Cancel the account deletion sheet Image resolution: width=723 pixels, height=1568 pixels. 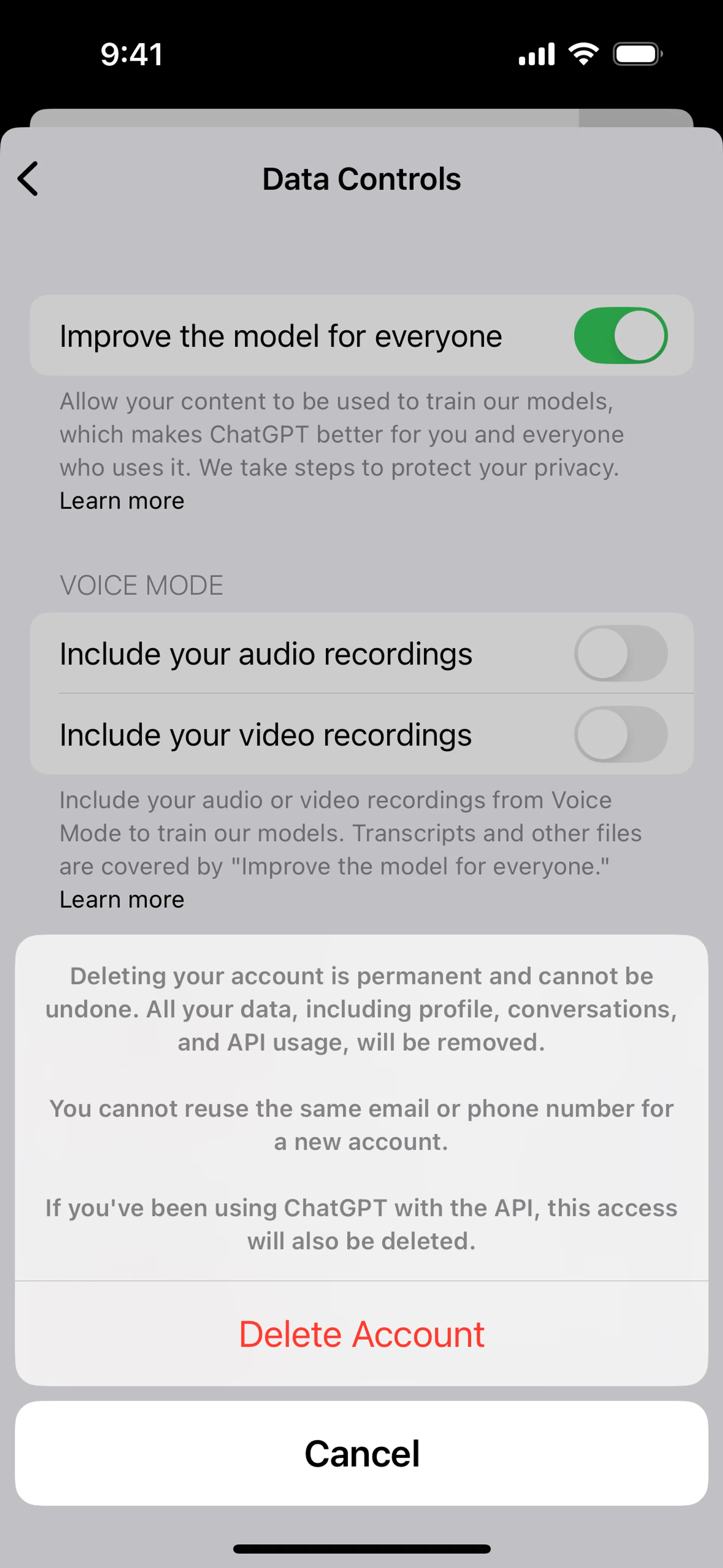(361, 1453)
